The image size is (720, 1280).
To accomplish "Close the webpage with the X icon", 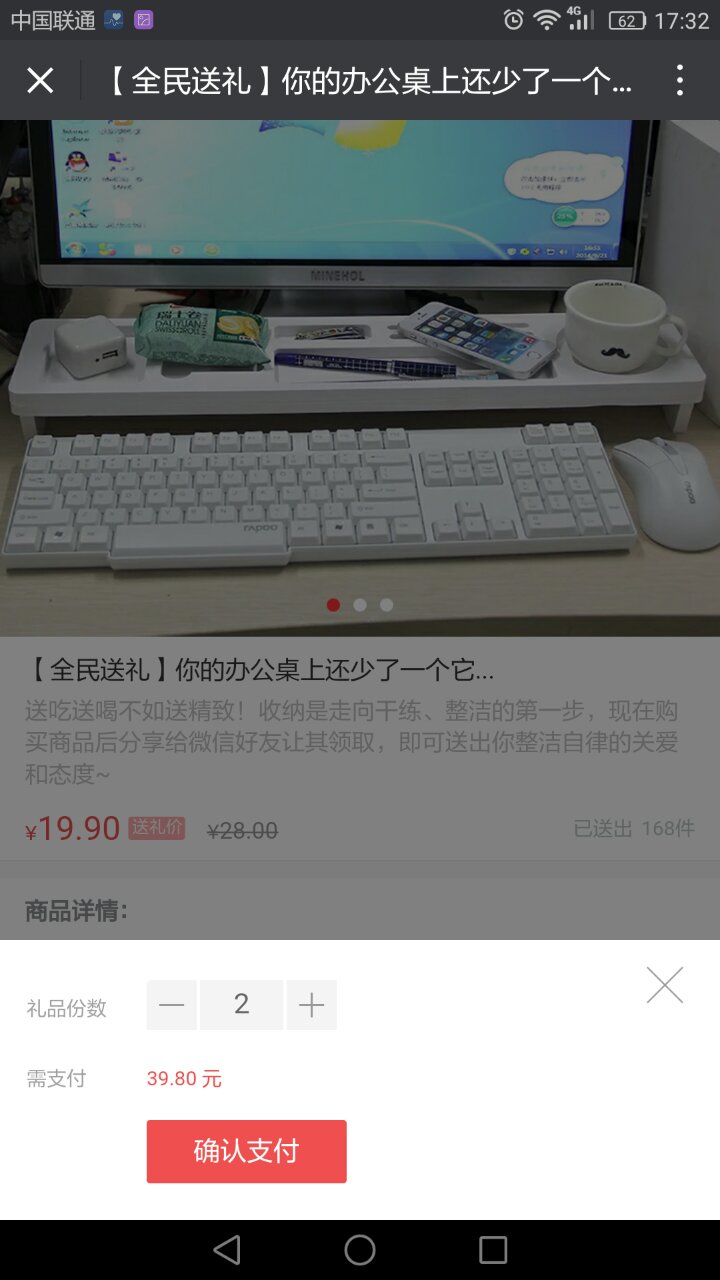I will pyautogui.click(x=40, y=81).
